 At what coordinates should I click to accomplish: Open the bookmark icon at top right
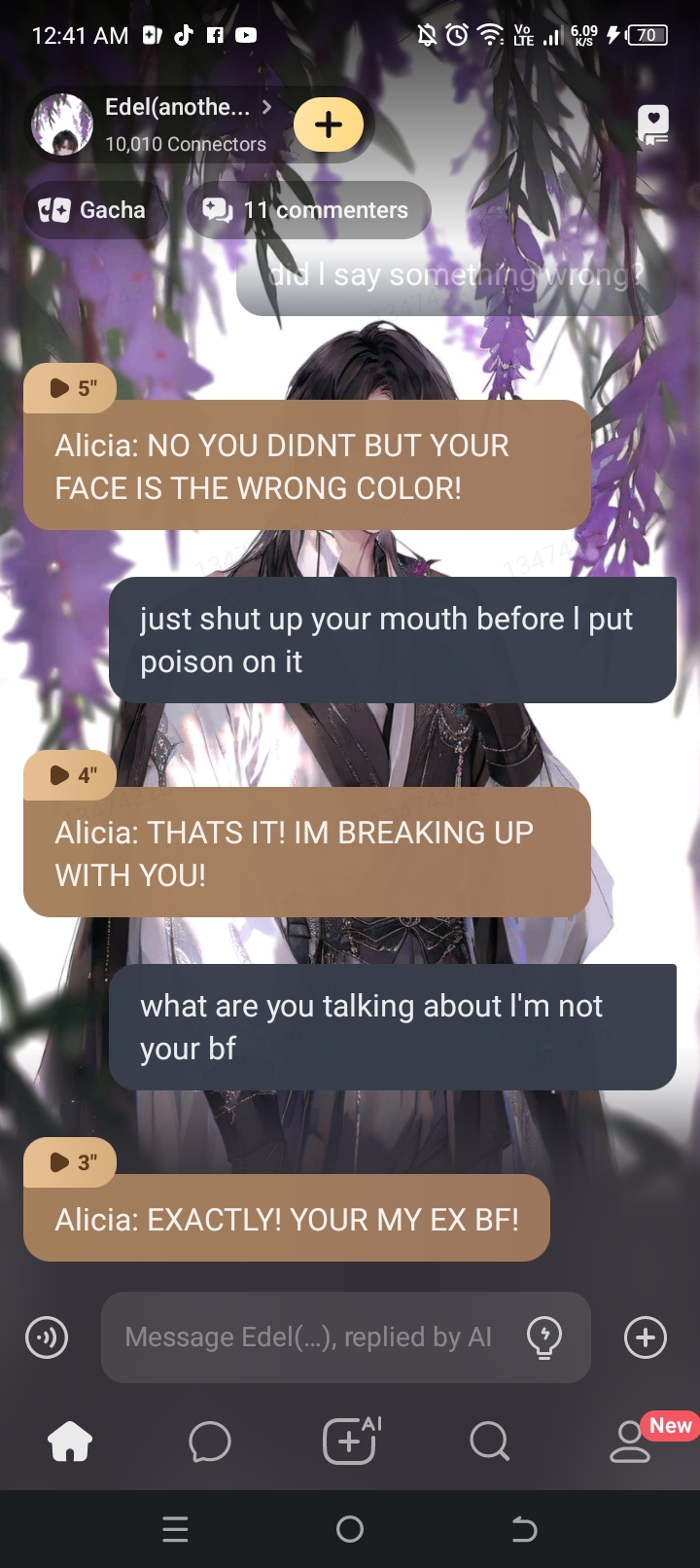point(653,126)
